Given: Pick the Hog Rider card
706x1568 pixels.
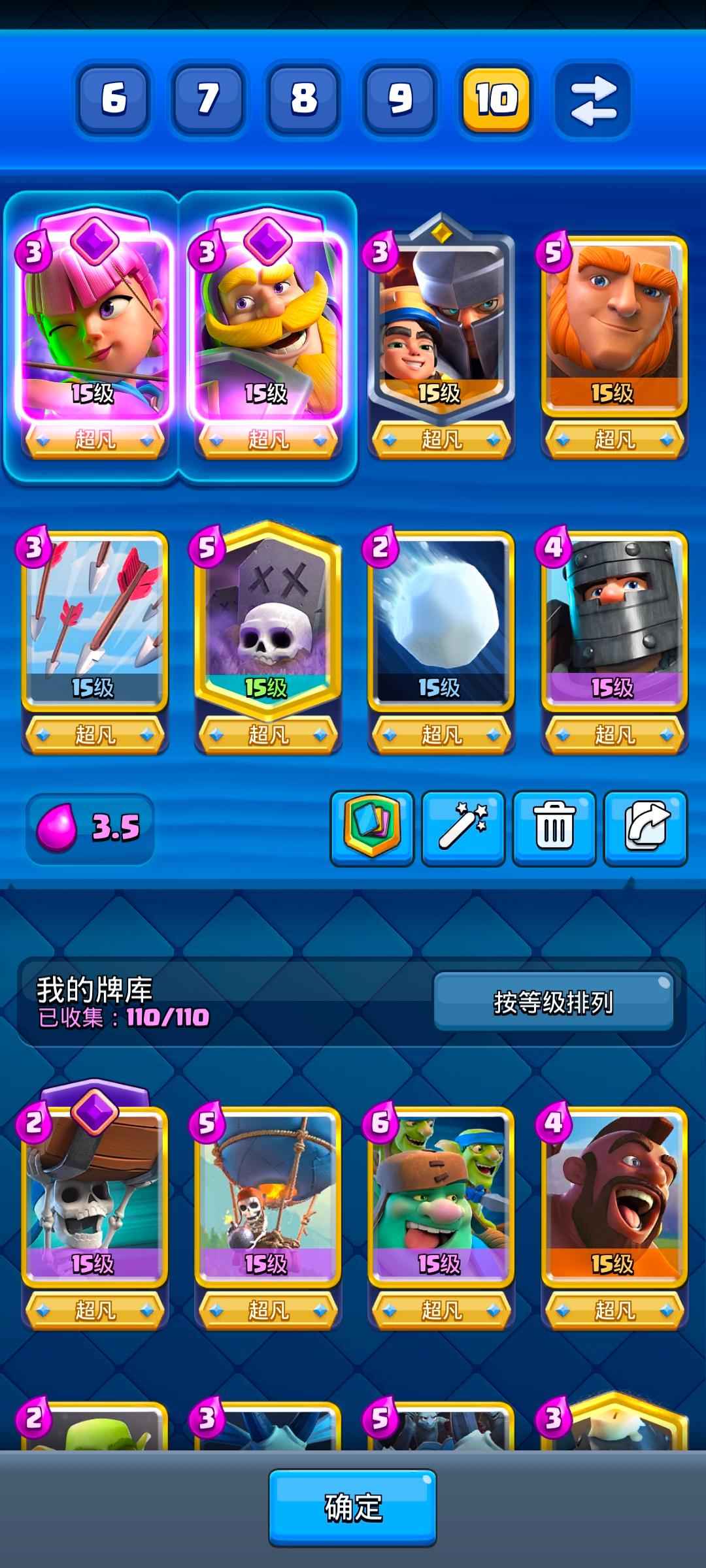Looking at the screenshot, I should click(x=613, y=1196).
